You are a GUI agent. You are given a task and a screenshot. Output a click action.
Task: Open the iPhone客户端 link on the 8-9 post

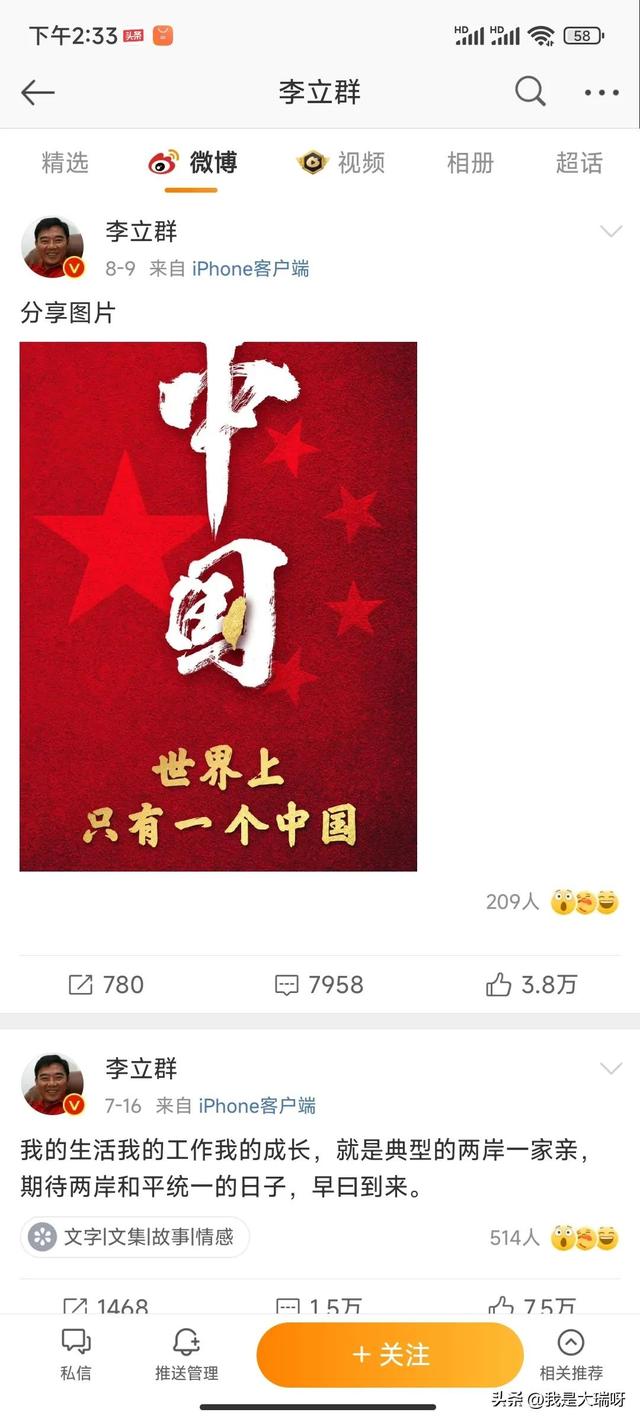250,268
